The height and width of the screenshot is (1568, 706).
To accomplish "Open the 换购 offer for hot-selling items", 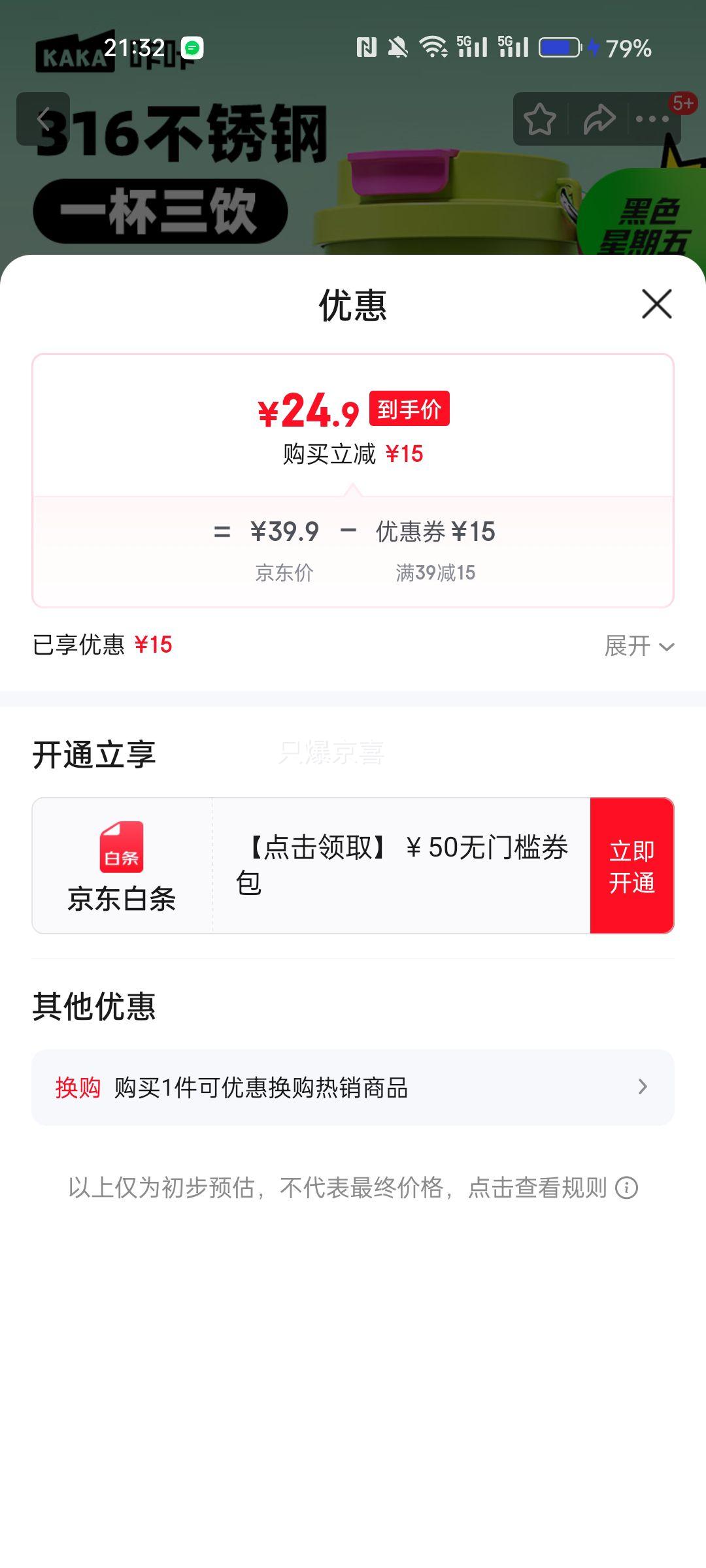I will click(x=353, y=1088).
